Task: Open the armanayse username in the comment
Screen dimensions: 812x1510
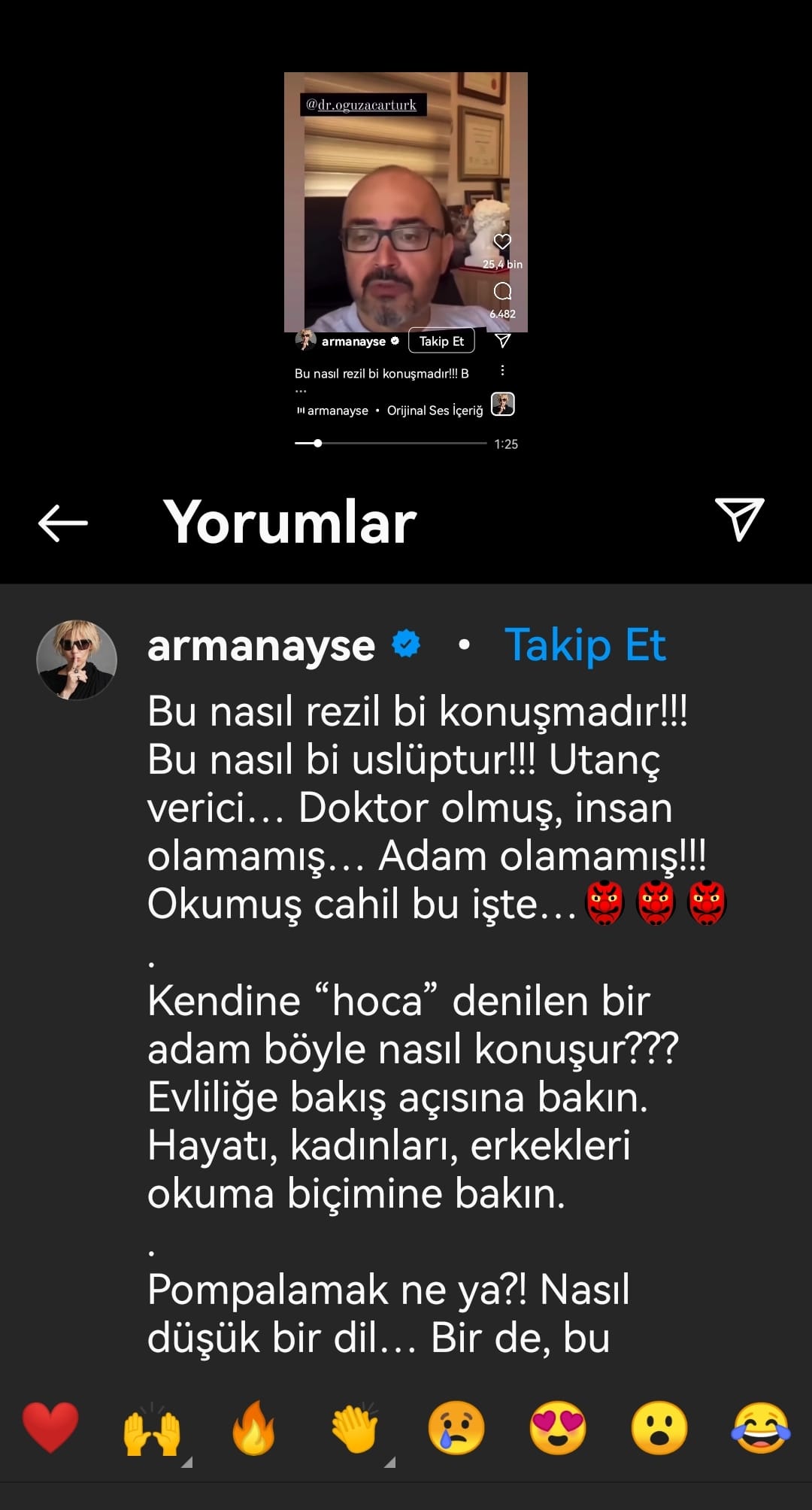Action: pos(261,646)
